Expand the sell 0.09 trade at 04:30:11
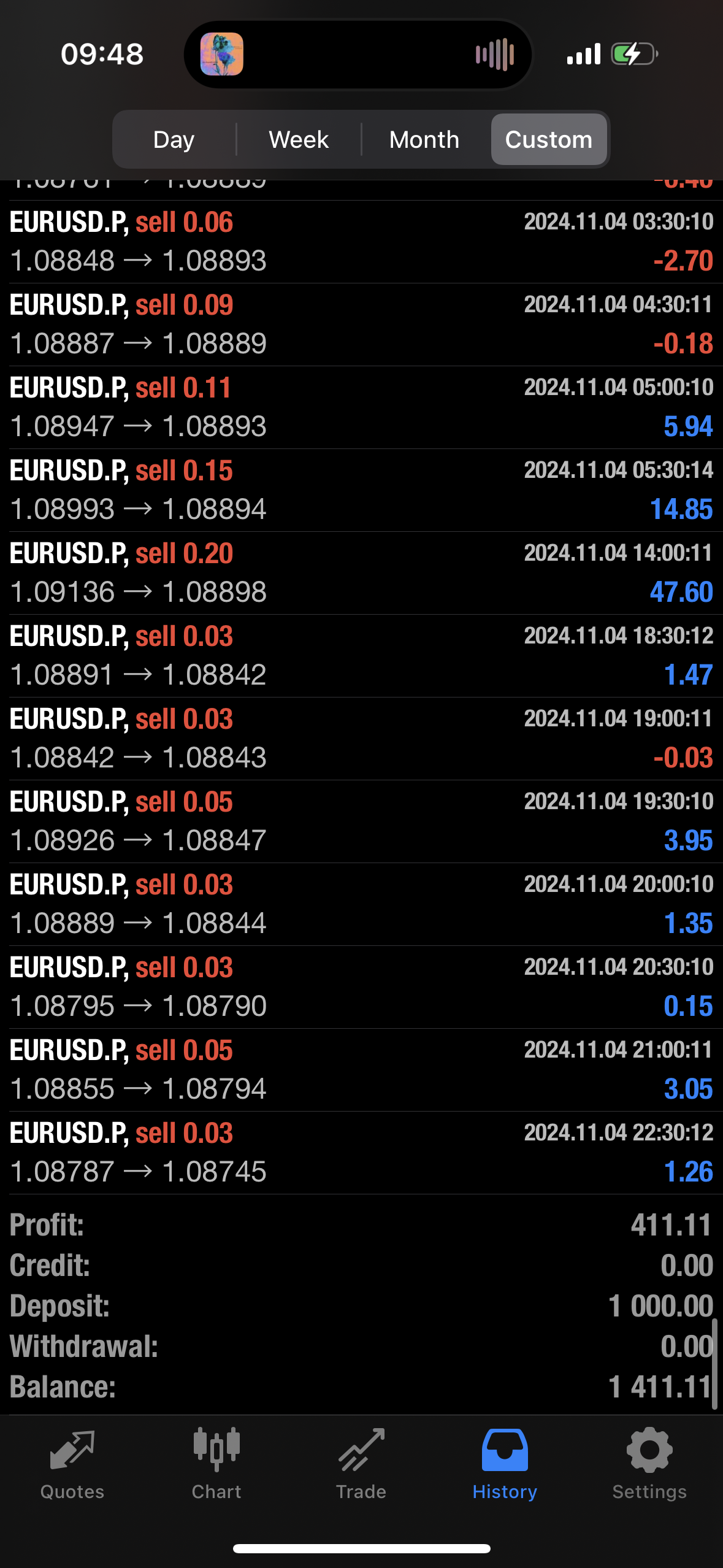The width and height of the screenshot is (723, 1568). (x=361, y=325)
